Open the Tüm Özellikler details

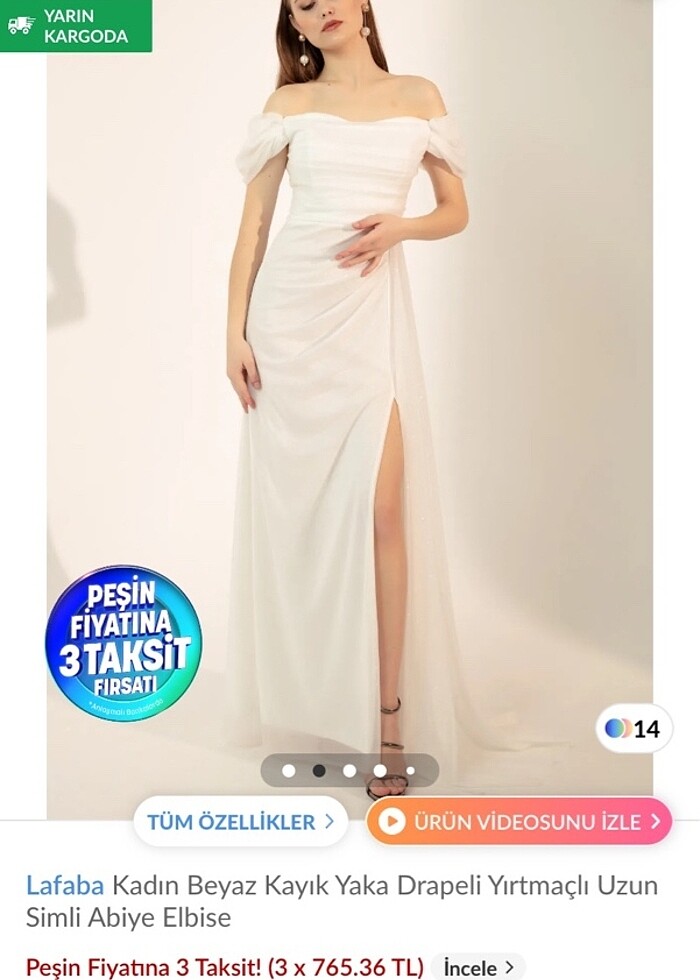click(x=241, y=822)
